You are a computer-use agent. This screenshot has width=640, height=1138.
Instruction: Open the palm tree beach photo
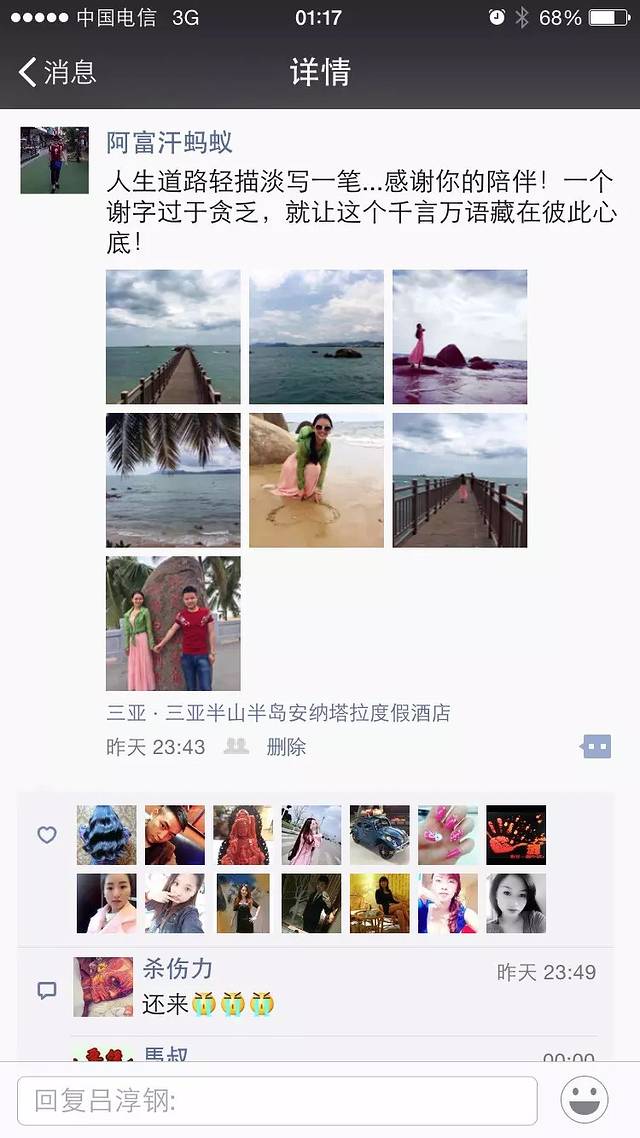(173, 480)
